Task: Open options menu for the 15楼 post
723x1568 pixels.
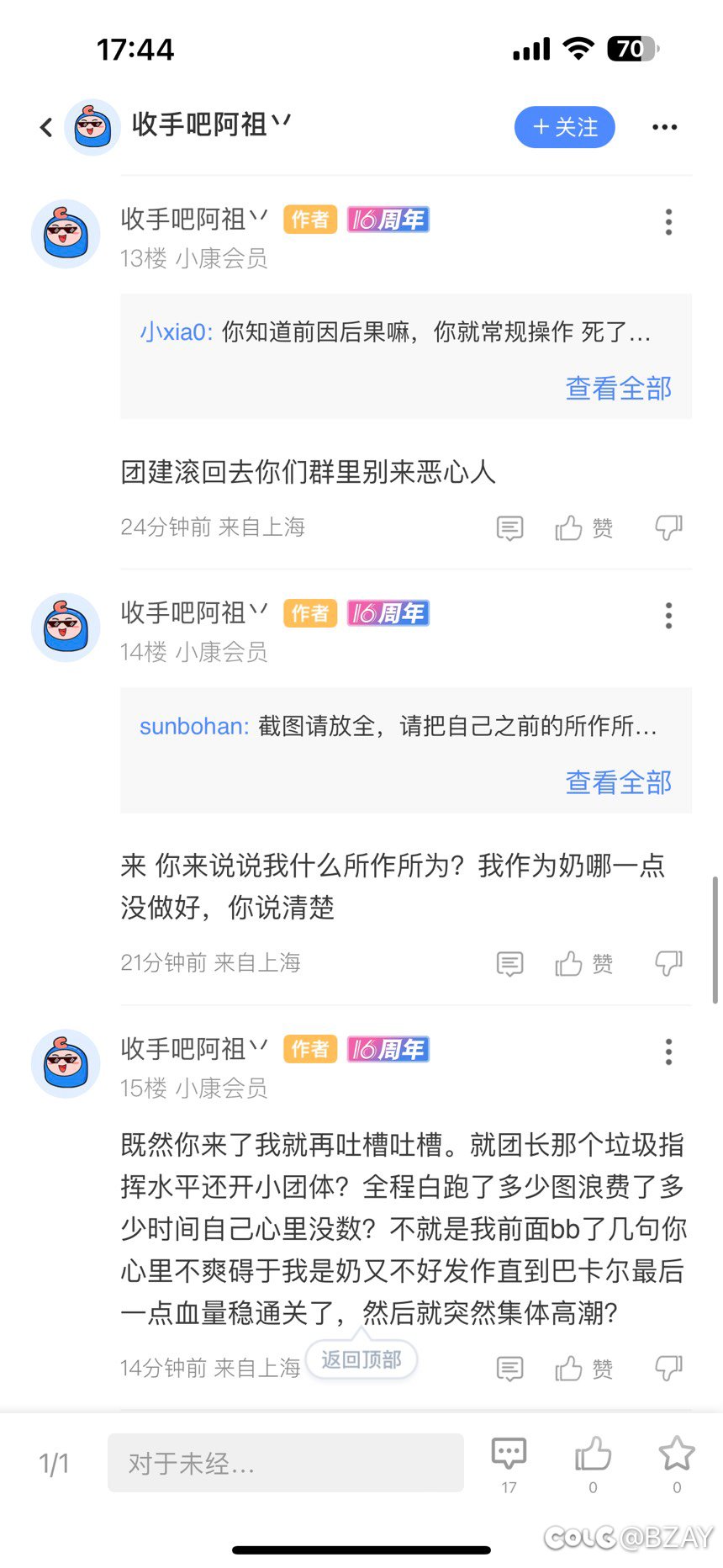Action: [x=668, y=1051]
